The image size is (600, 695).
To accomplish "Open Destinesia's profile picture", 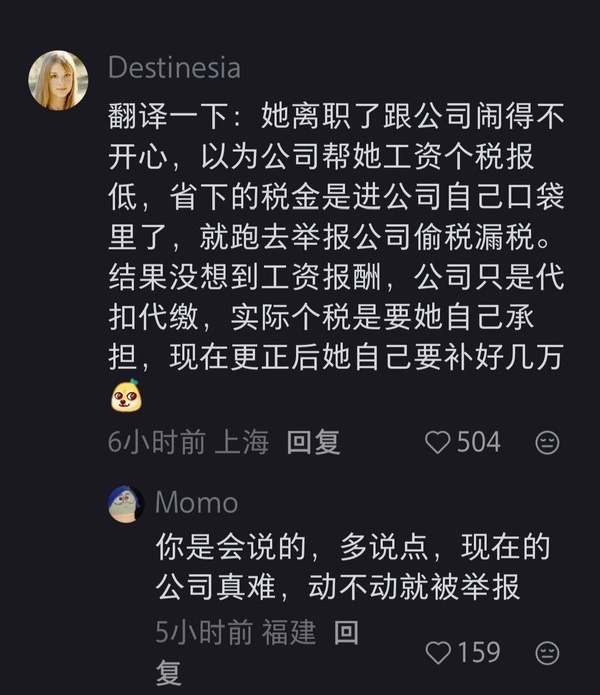I will [x=57, y=80].
